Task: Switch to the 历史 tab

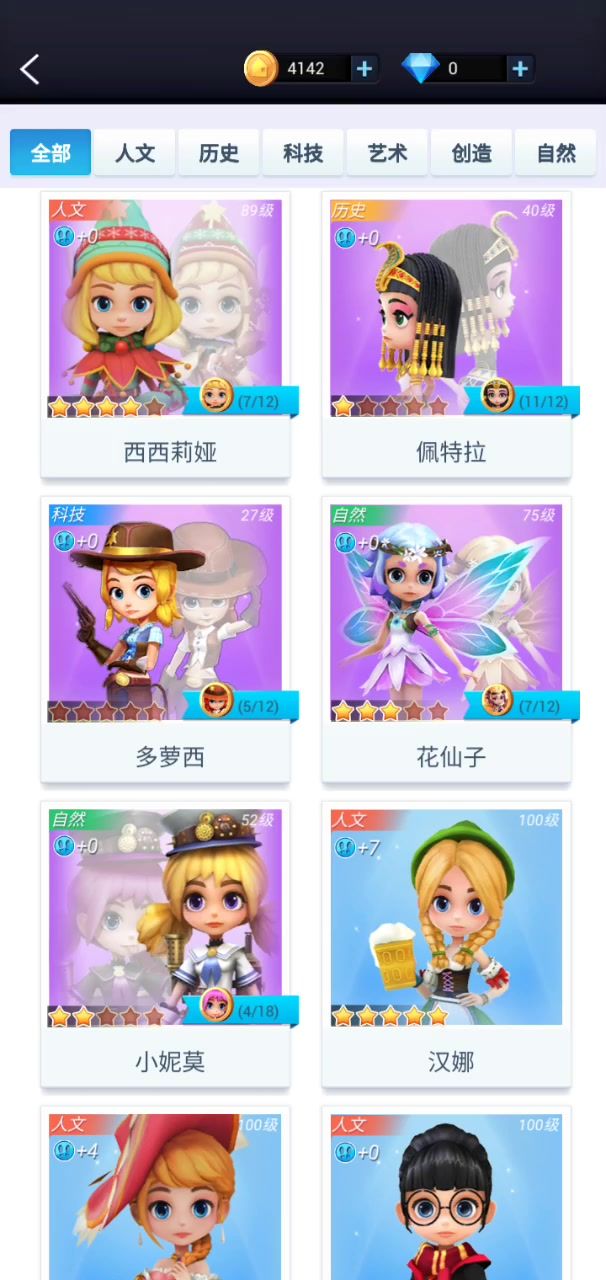Action: click(x=219, y=153)
